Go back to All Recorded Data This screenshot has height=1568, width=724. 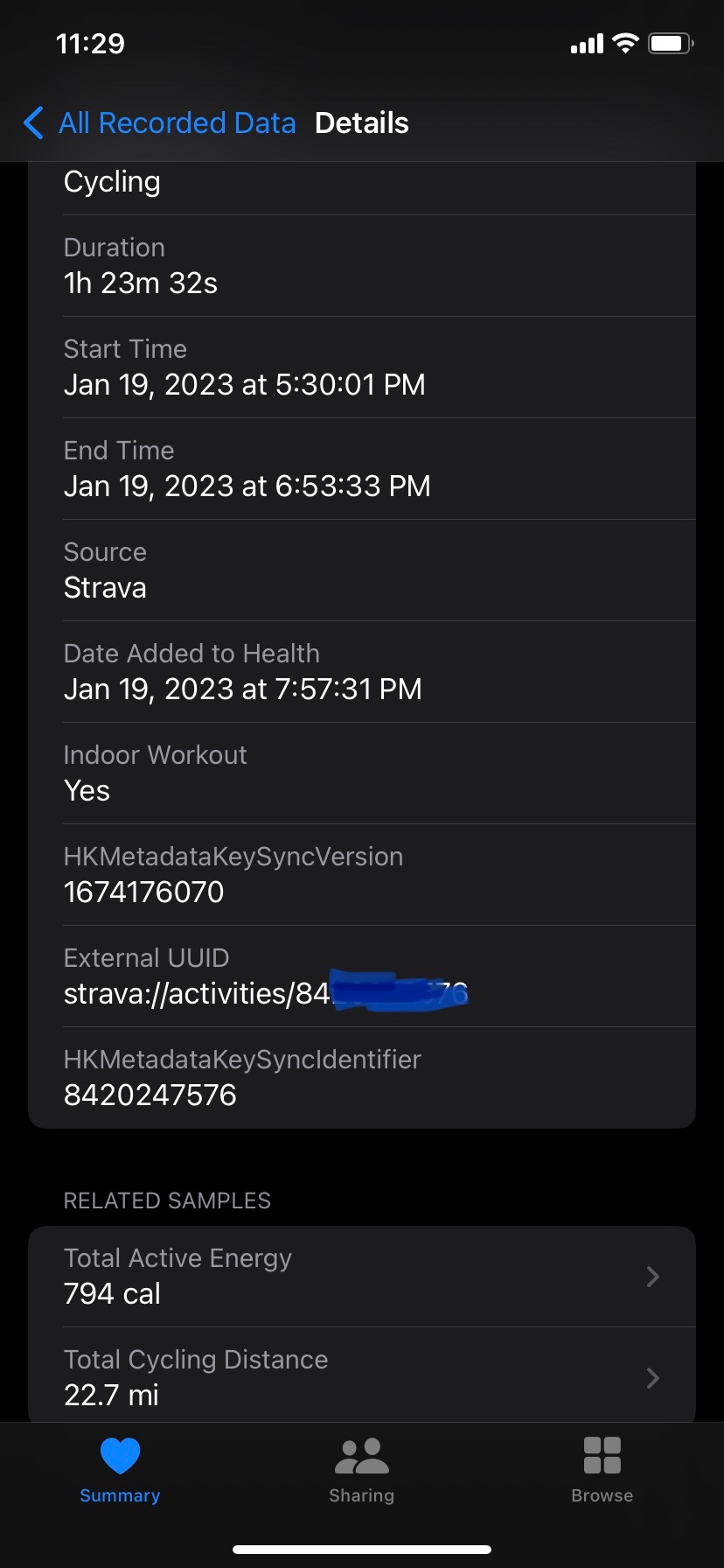(x=160, y=123)
